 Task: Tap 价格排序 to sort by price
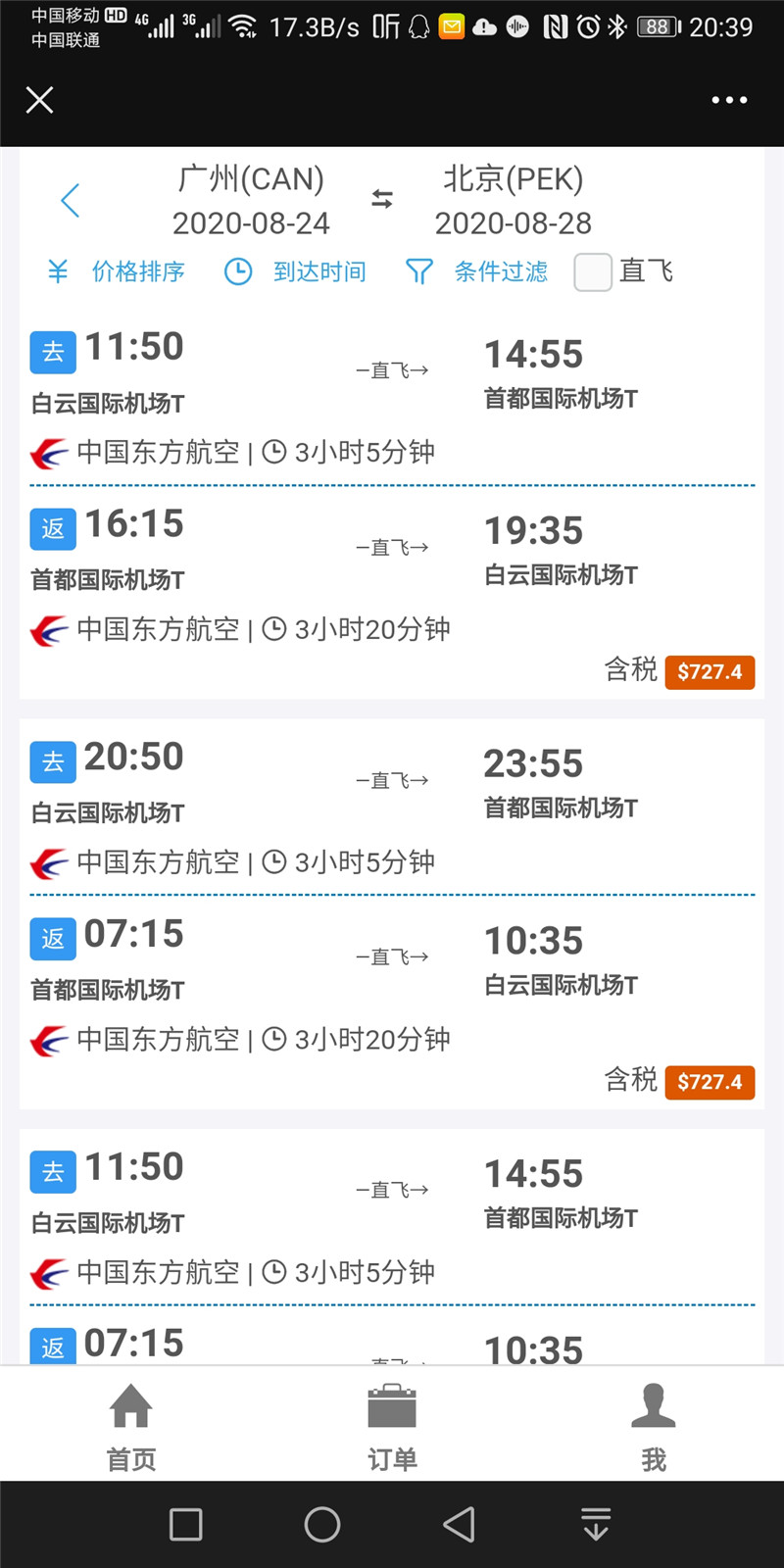(x=137, y=271)
